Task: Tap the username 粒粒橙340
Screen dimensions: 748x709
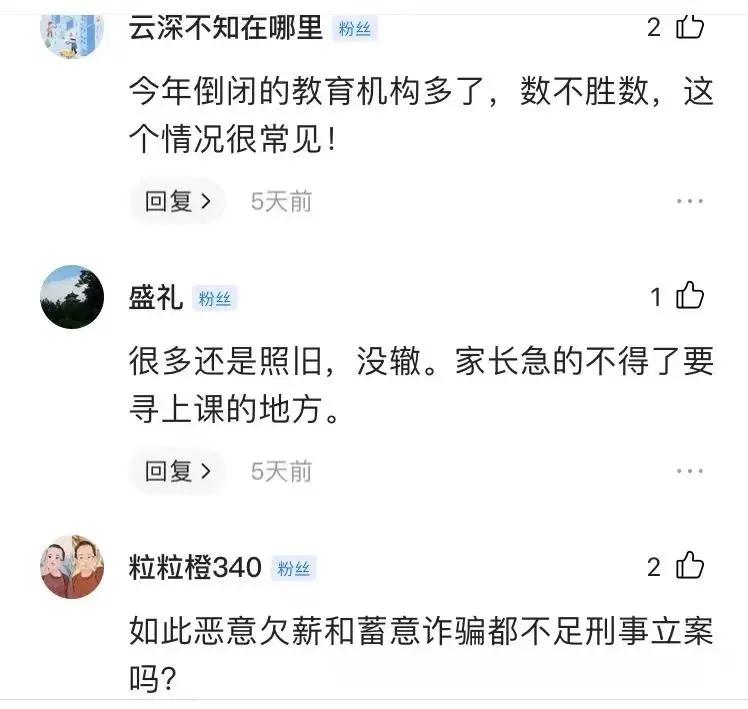Action: (195, 568)
